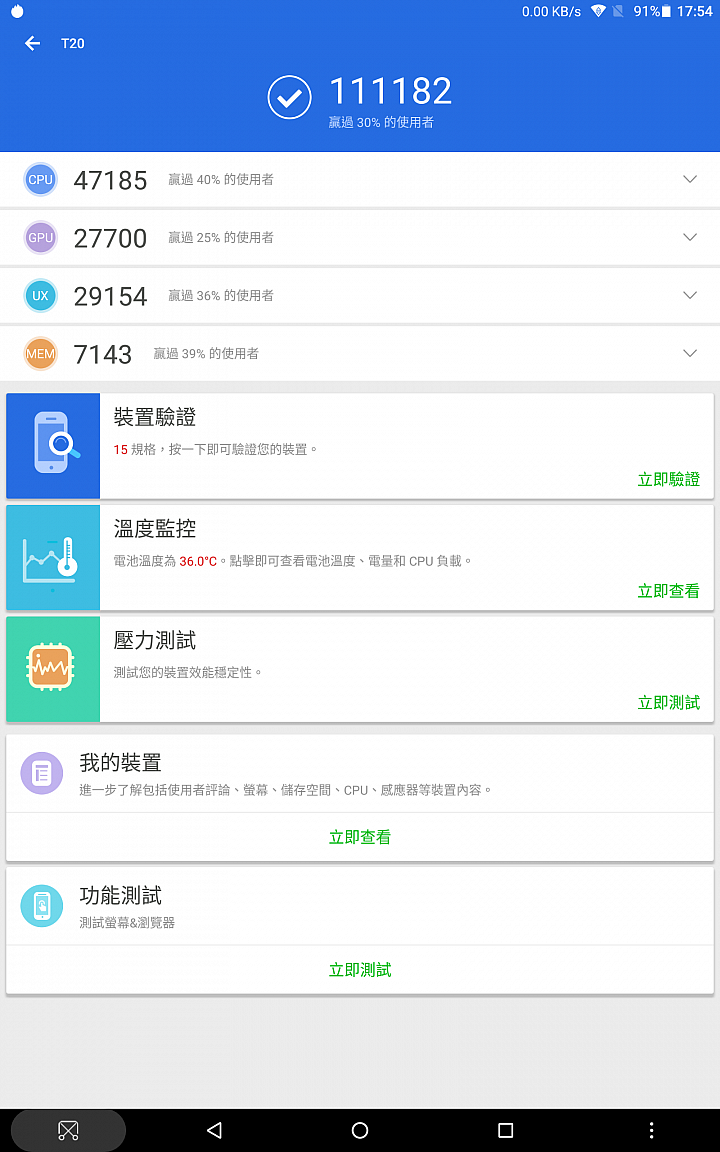Click 立即驗證 to verify the device
Screen dimensions: 720x1152
[x=668, y=479]
